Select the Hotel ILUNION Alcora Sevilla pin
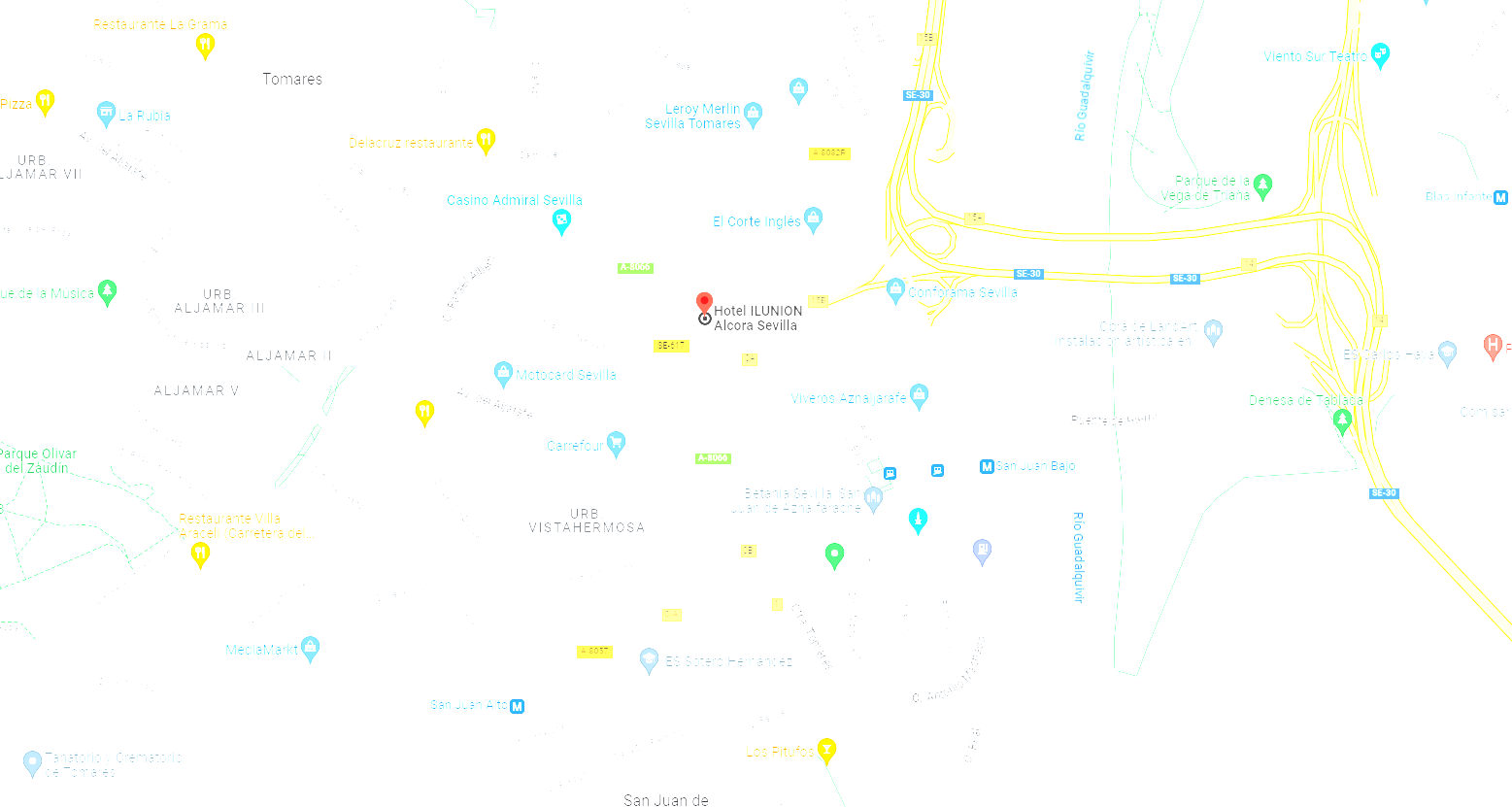Screen dimensions: 1512x807 pos(704,303)
